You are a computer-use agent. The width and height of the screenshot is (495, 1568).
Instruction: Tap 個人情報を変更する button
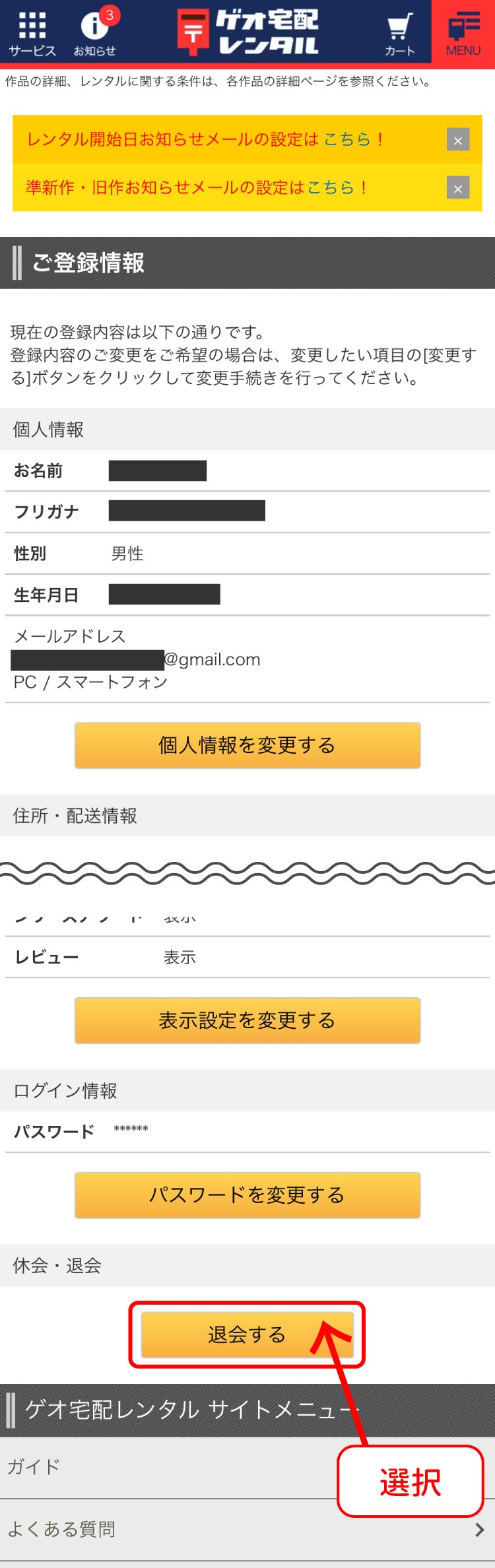(x=247, y=746)
